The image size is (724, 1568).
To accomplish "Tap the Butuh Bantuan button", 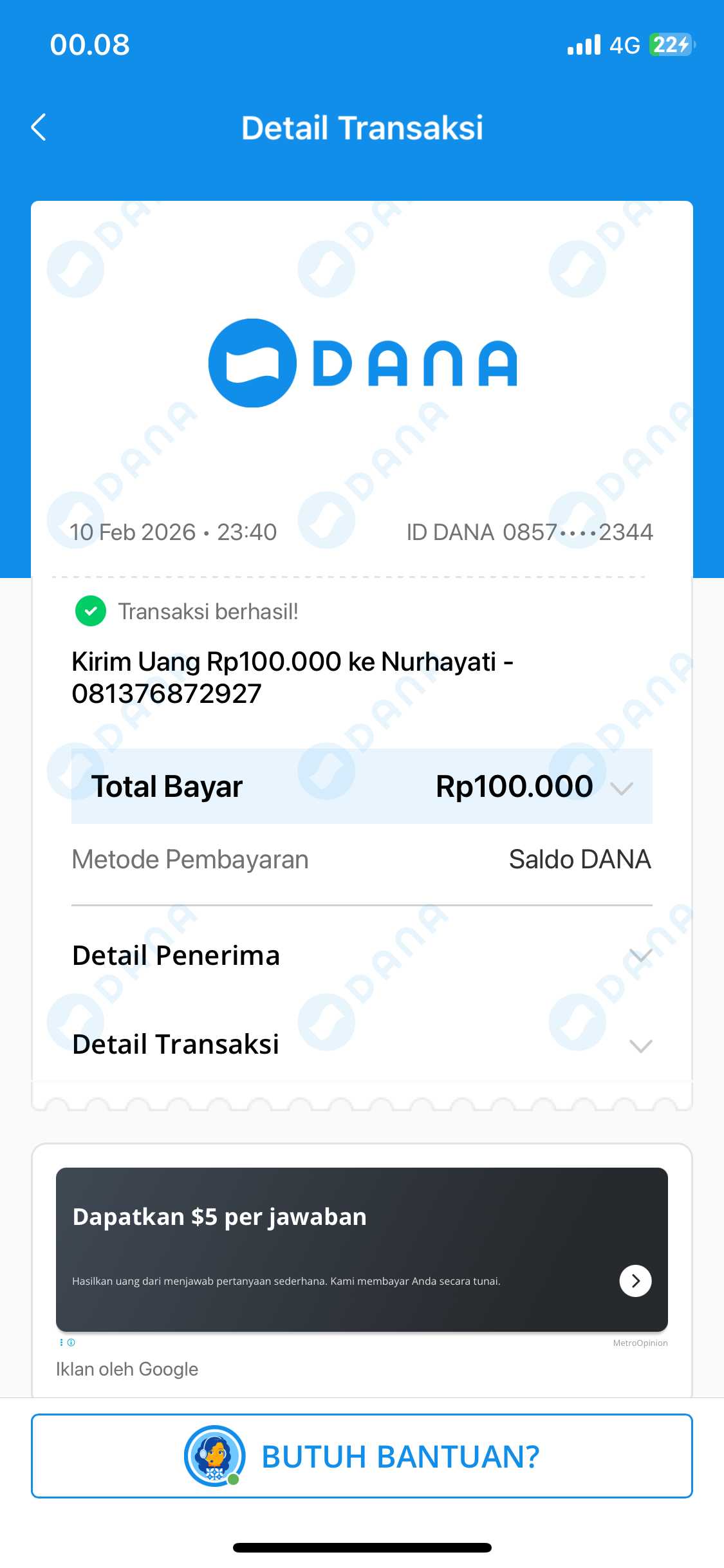I will coord(362,1456).
